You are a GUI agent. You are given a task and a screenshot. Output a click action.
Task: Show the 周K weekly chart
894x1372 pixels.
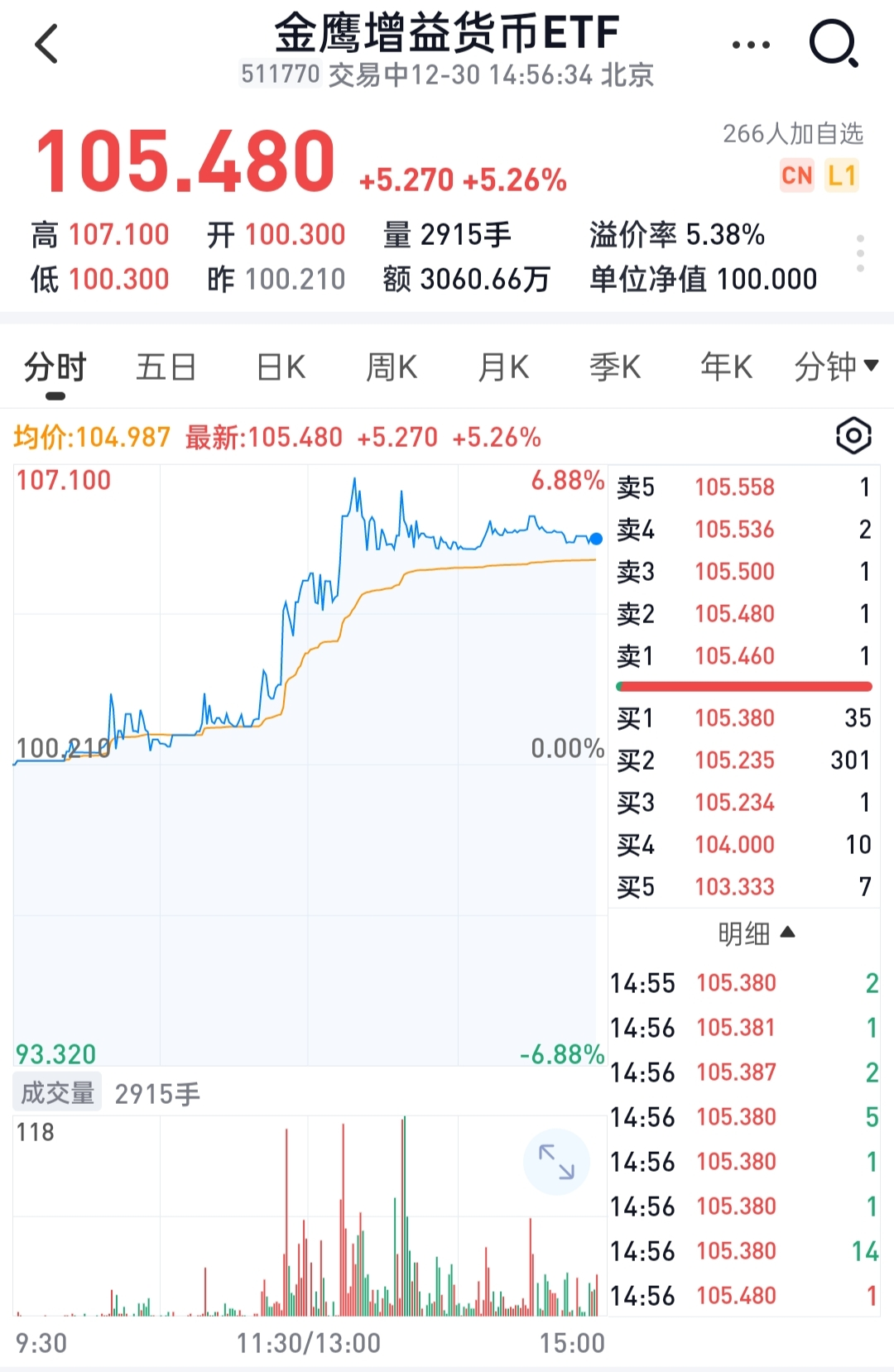pyautogui.click(x=392, y=367)
